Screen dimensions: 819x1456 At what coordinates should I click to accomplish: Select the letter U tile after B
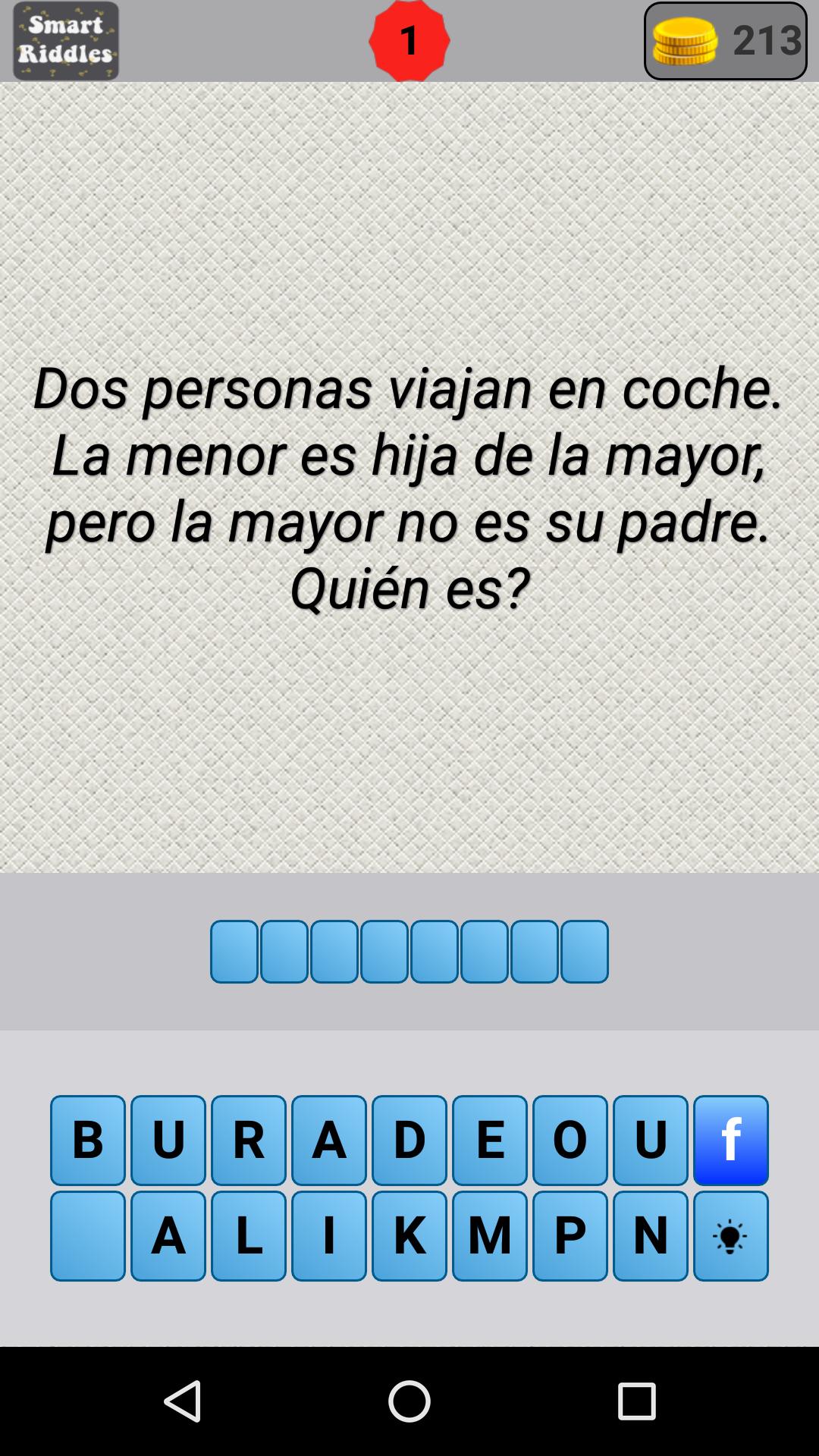168,1140
